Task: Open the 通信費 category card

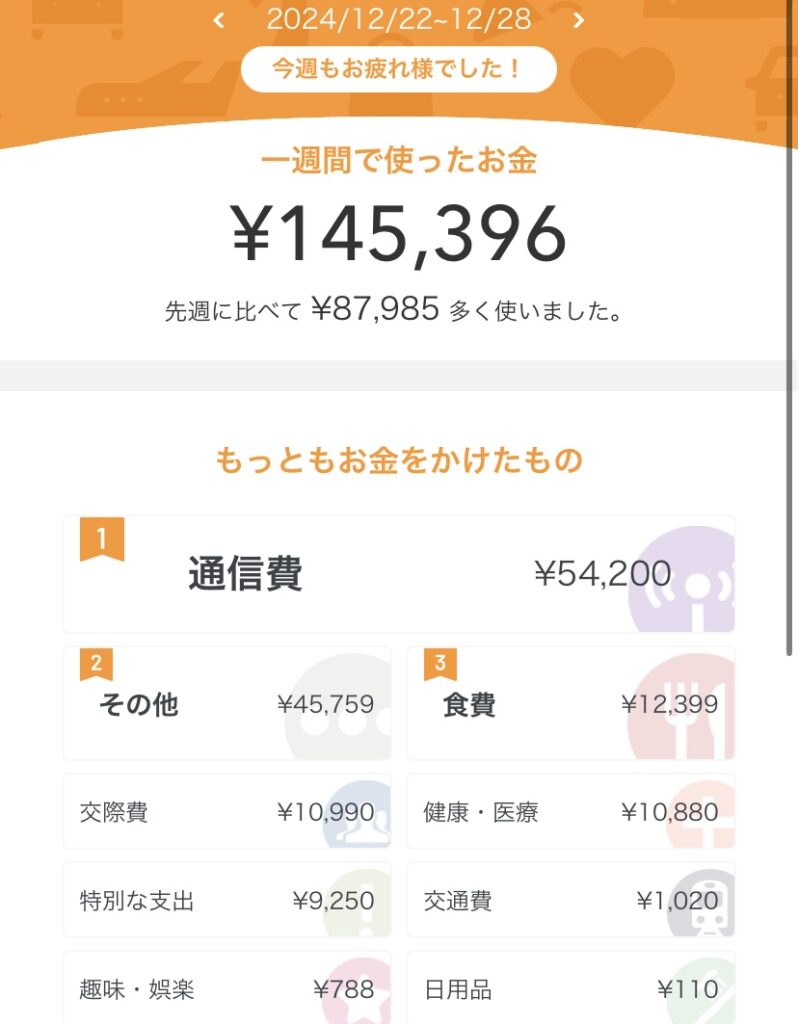Action: pyautogui.click(x=398, y=574)
